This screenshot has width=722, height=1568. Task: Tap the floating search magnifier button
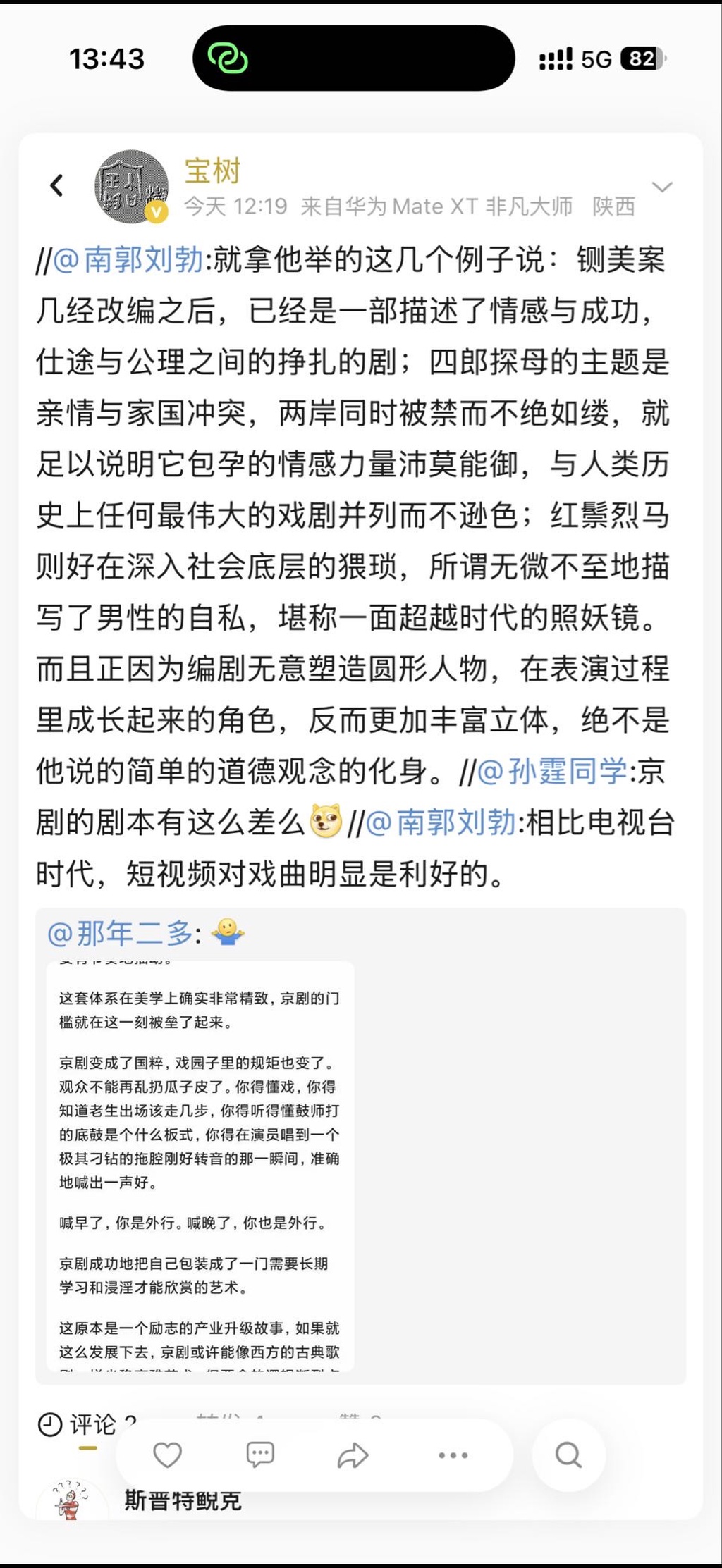click(x=568, y=1455)
